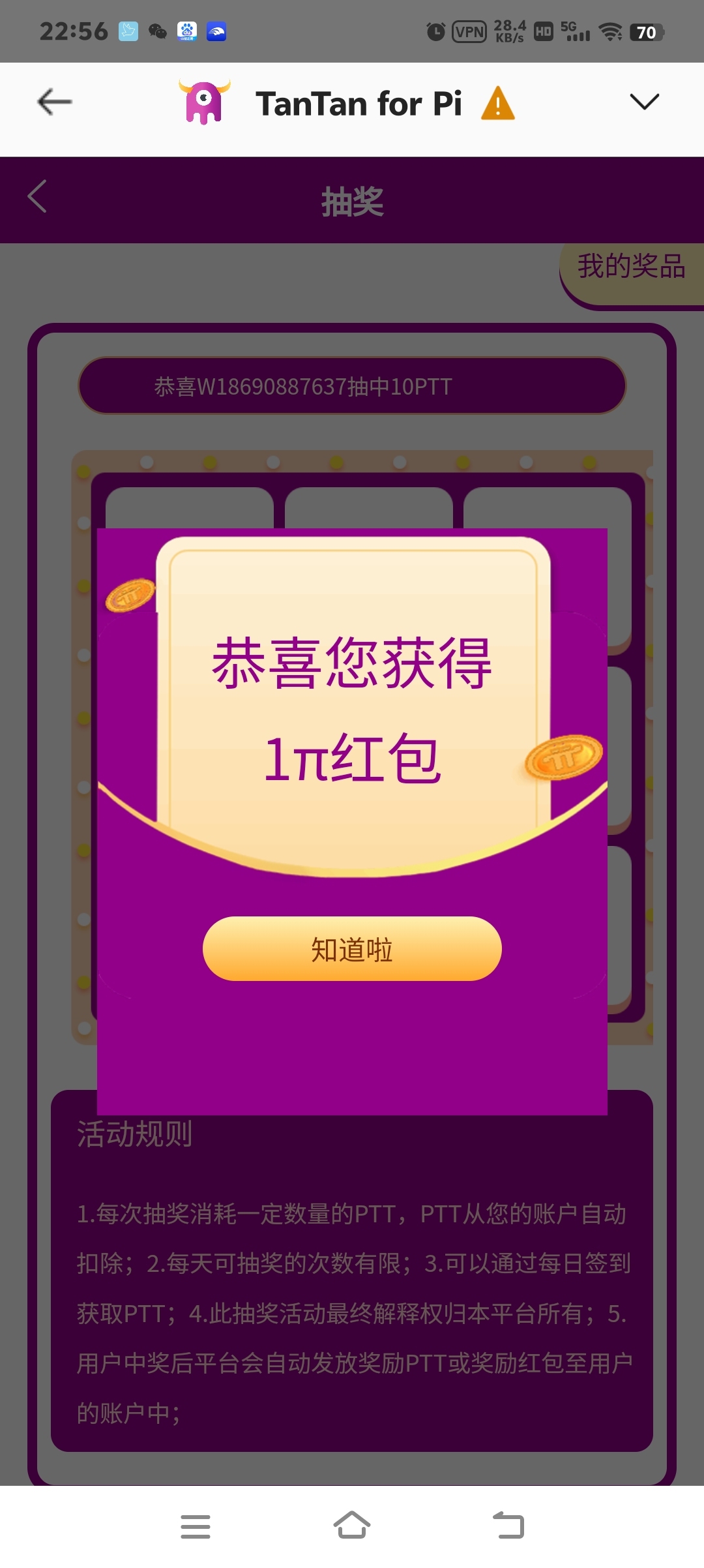Viewport: 704px width, 1568px height.
Task: Go back with the top-left arrow
Action: tap(54, 102)
